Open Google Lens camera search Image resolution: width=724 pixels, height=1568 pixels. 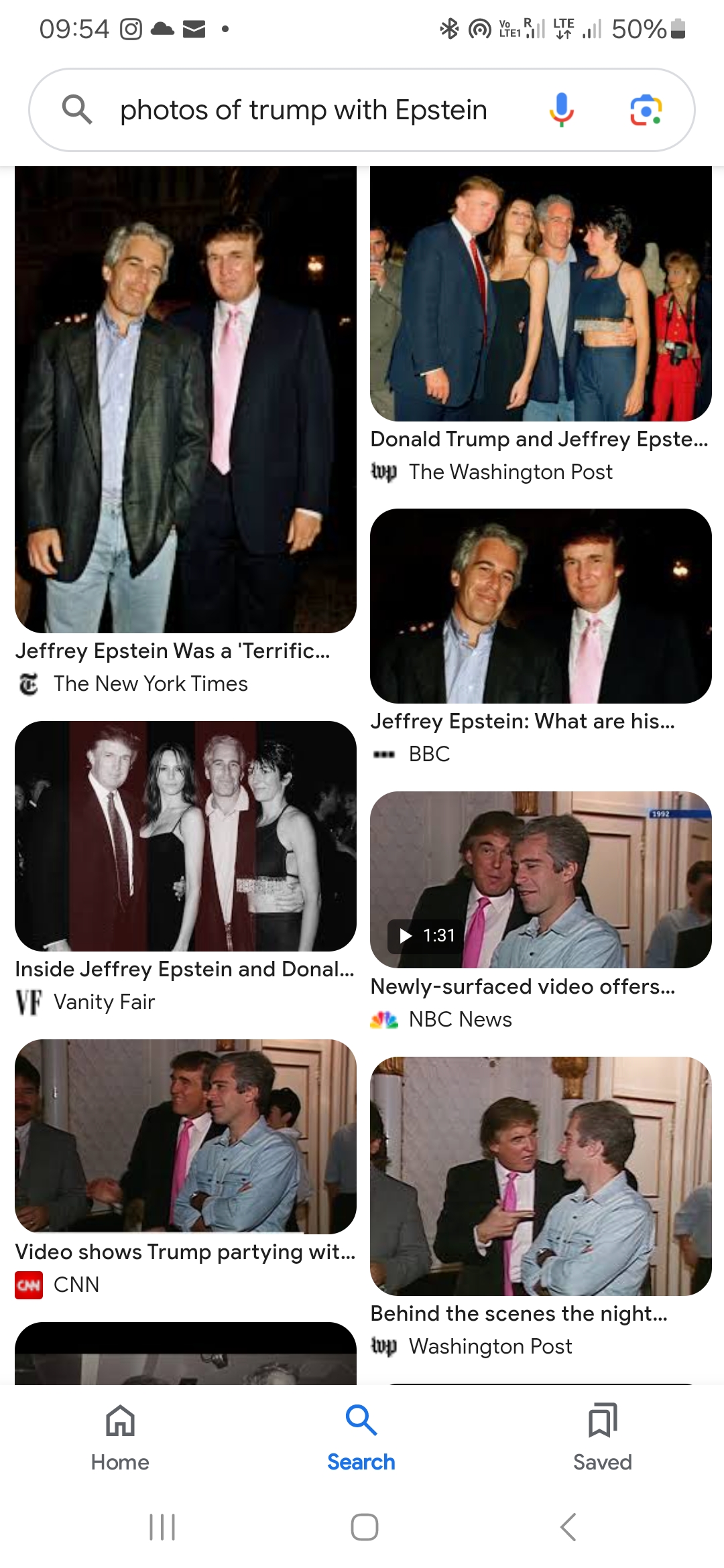click(x=646, y=110)
